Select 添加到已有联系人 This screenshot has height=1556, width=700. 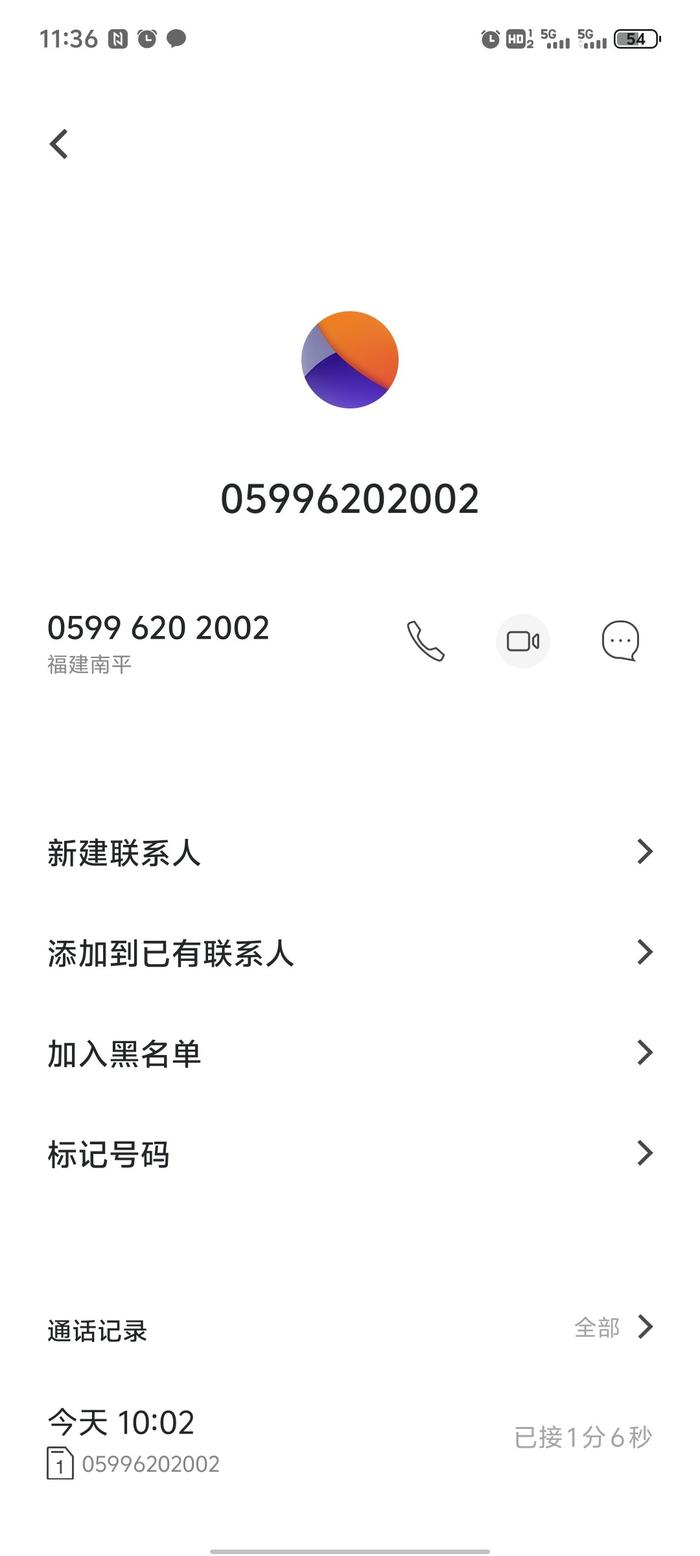(350, 953)
